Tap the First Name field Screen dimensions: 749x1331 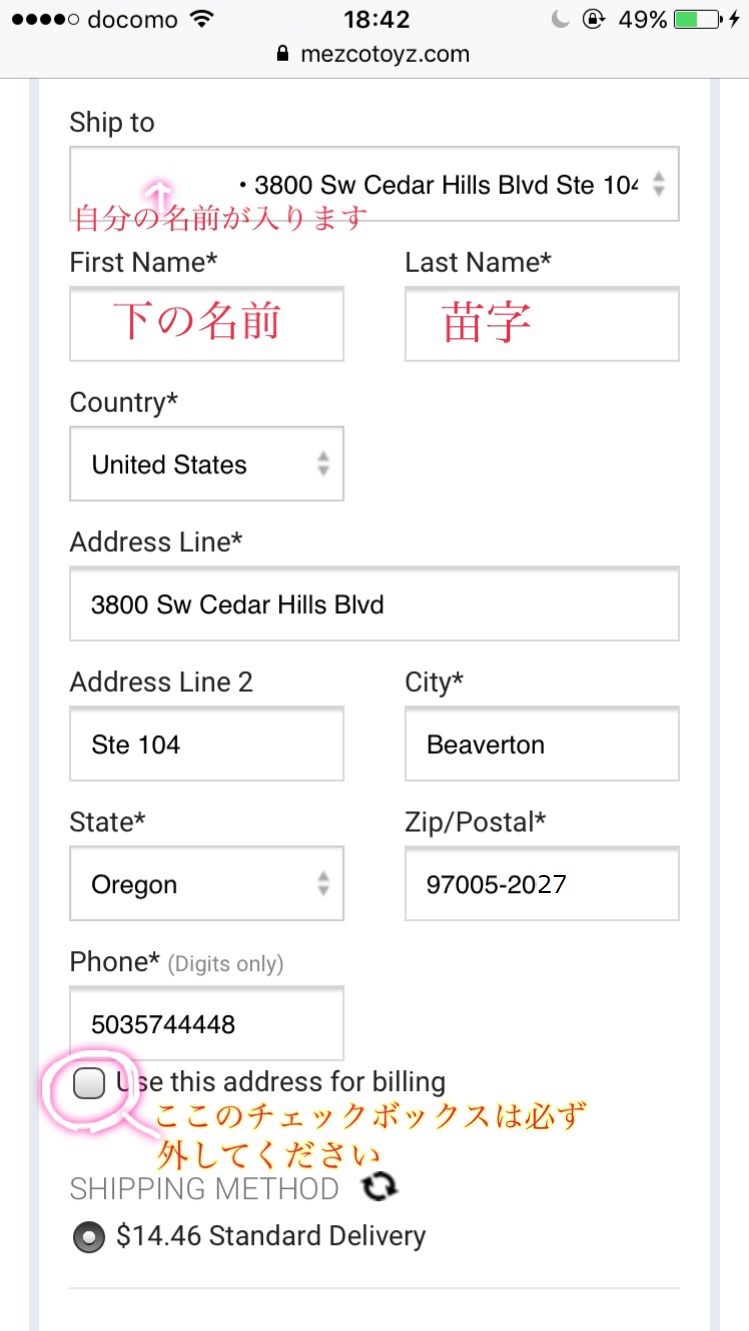[x=206, y=324]
